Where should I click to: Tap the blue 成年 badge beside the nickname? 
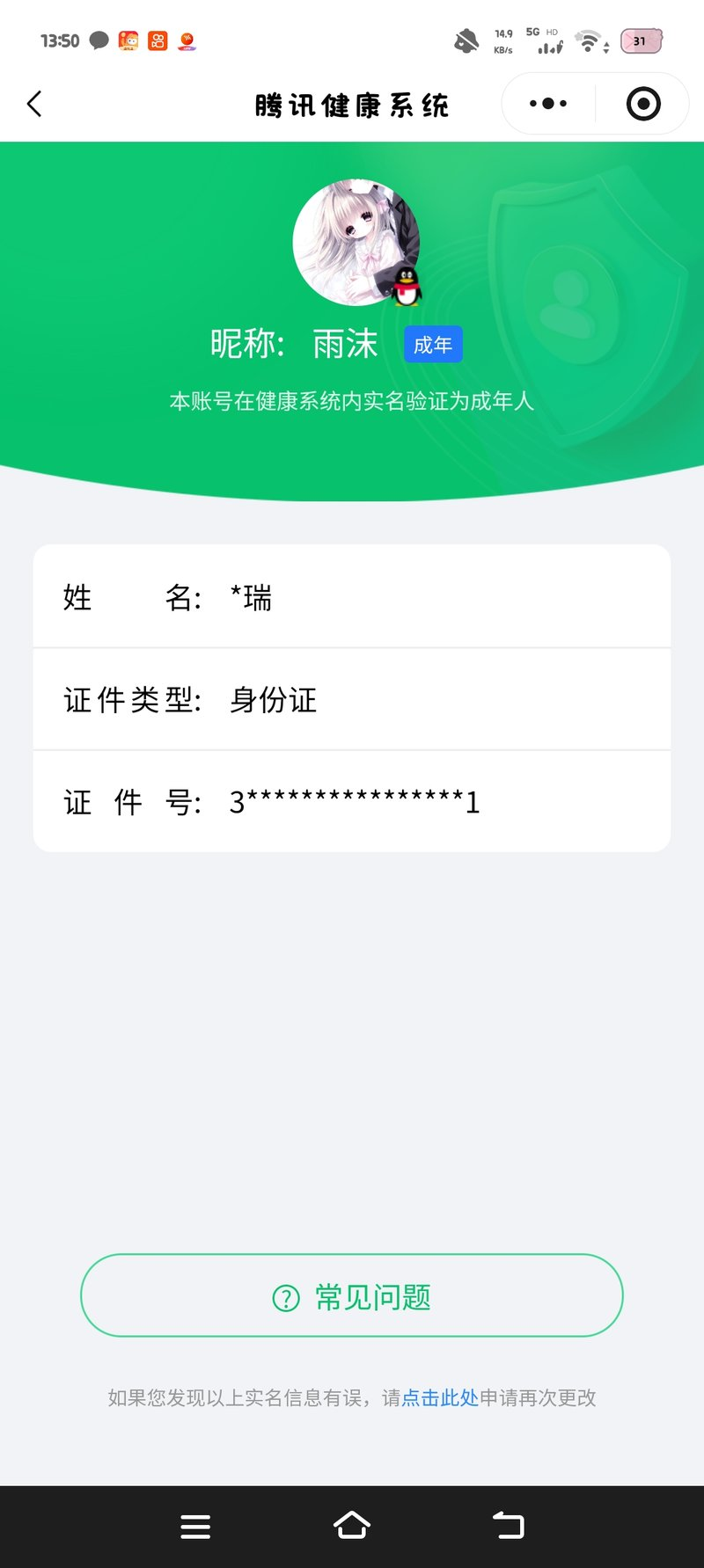point(433,344)
